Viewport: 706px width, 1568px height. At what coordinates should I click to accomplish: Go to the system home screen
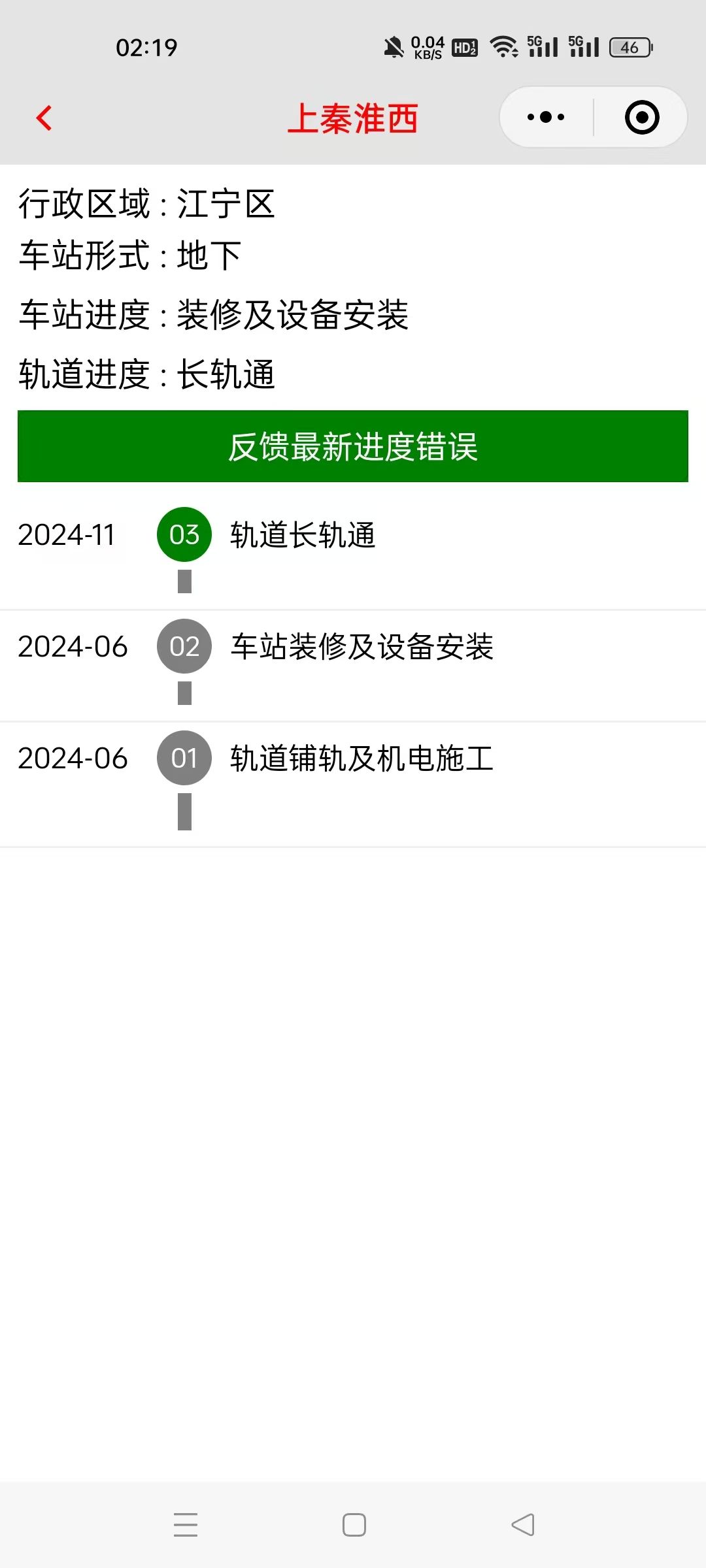(x=354, y=1525)
